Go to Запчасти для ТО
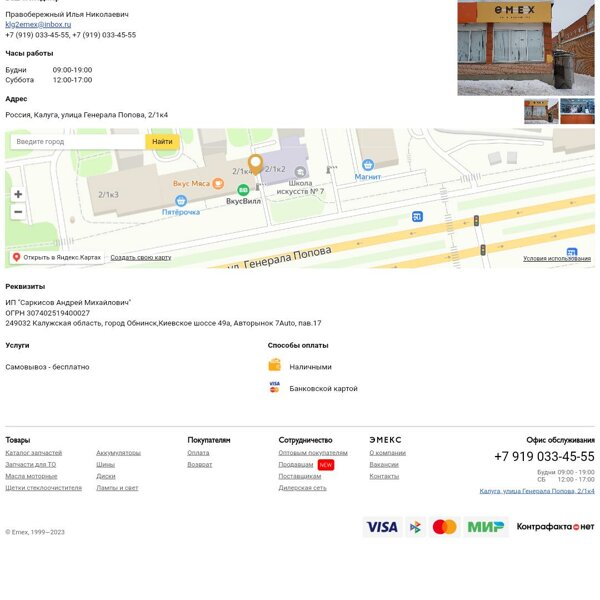The width and height of the screenshot is (600, 600). (x=31, y=464)
